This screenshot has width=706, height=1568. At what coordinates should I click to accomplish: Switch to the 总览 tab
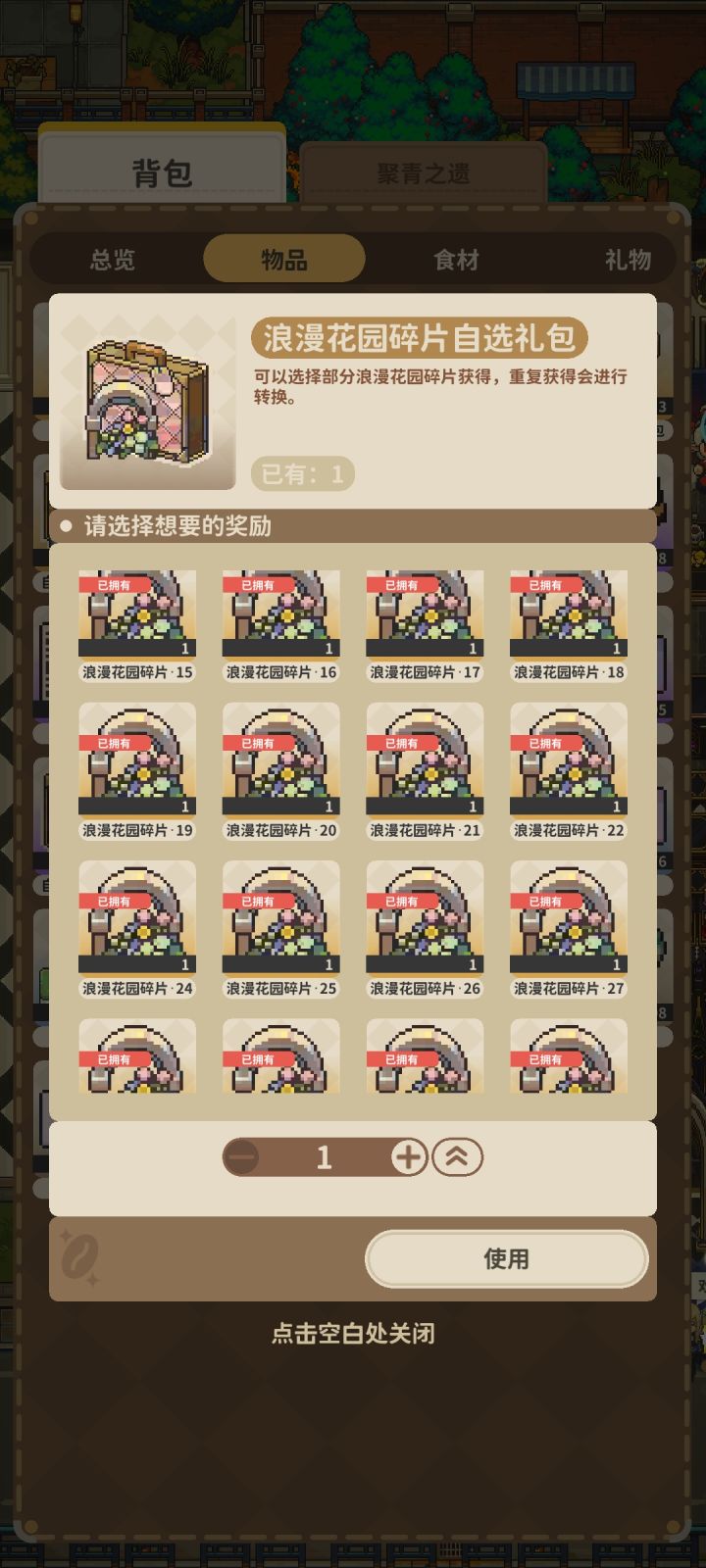(114, 260)
